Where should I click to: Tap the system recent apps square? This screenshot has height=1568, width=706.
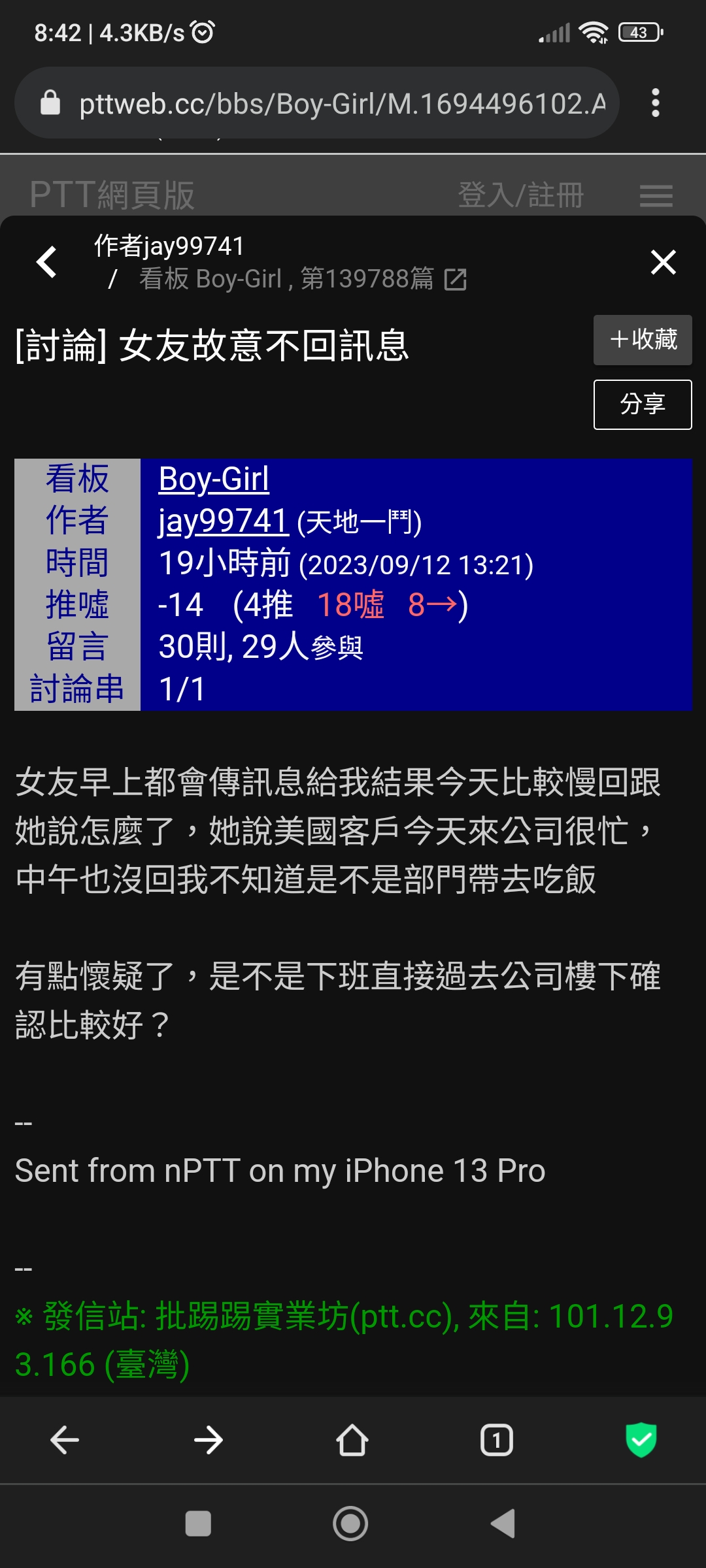[198, 1524]
